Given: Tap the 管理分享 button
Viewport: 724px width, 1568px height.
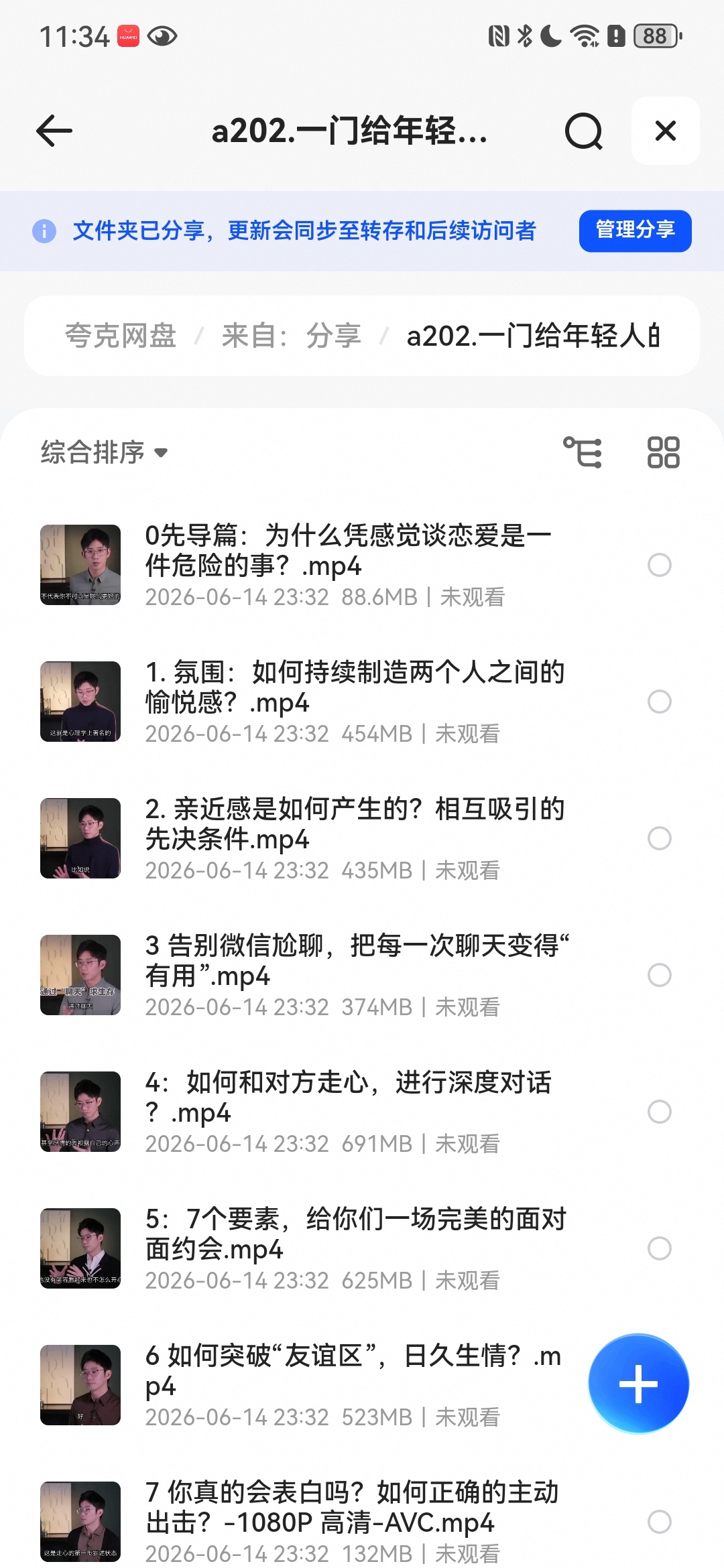Looking at the screenshot, I should tap(635, 231).
